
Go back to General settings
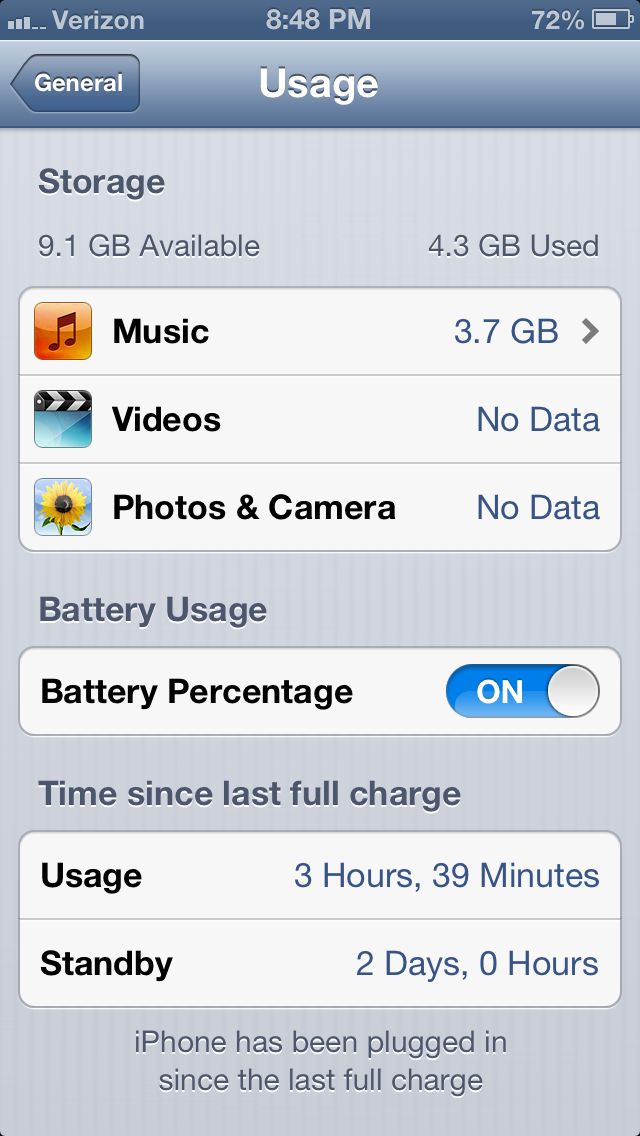[x=76, y=84]
